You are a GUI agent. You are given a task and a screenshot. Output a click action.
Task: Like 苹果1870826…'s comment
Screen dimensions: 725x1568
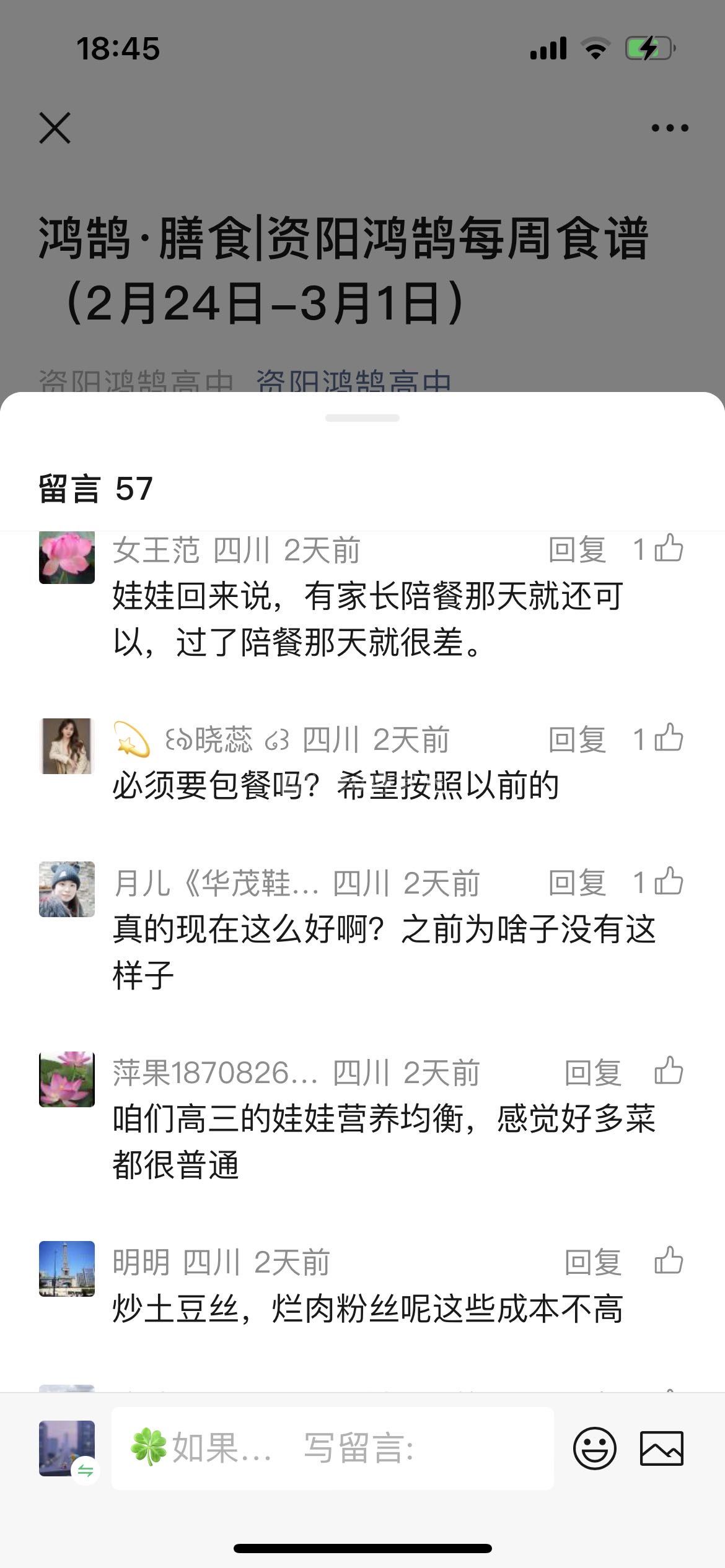669,1072
